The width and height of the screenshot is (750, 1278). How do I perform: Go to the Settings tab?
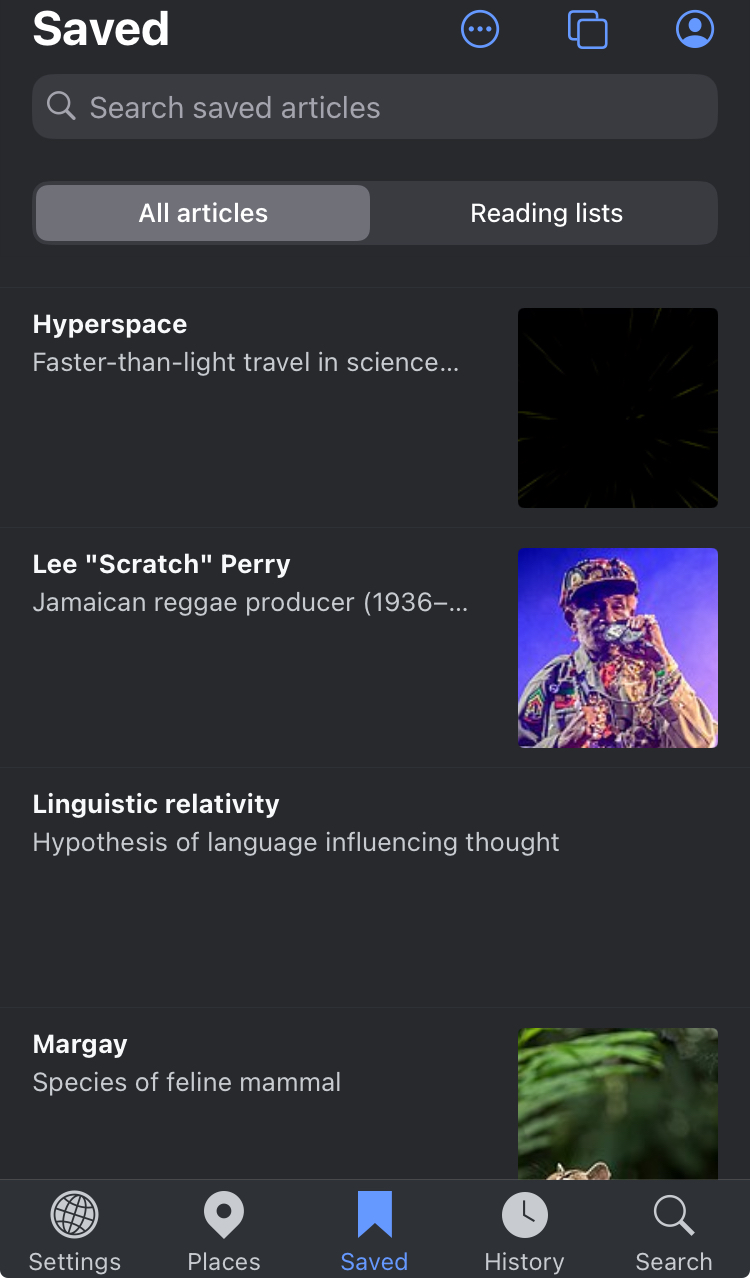click(x=75, y=1232)
